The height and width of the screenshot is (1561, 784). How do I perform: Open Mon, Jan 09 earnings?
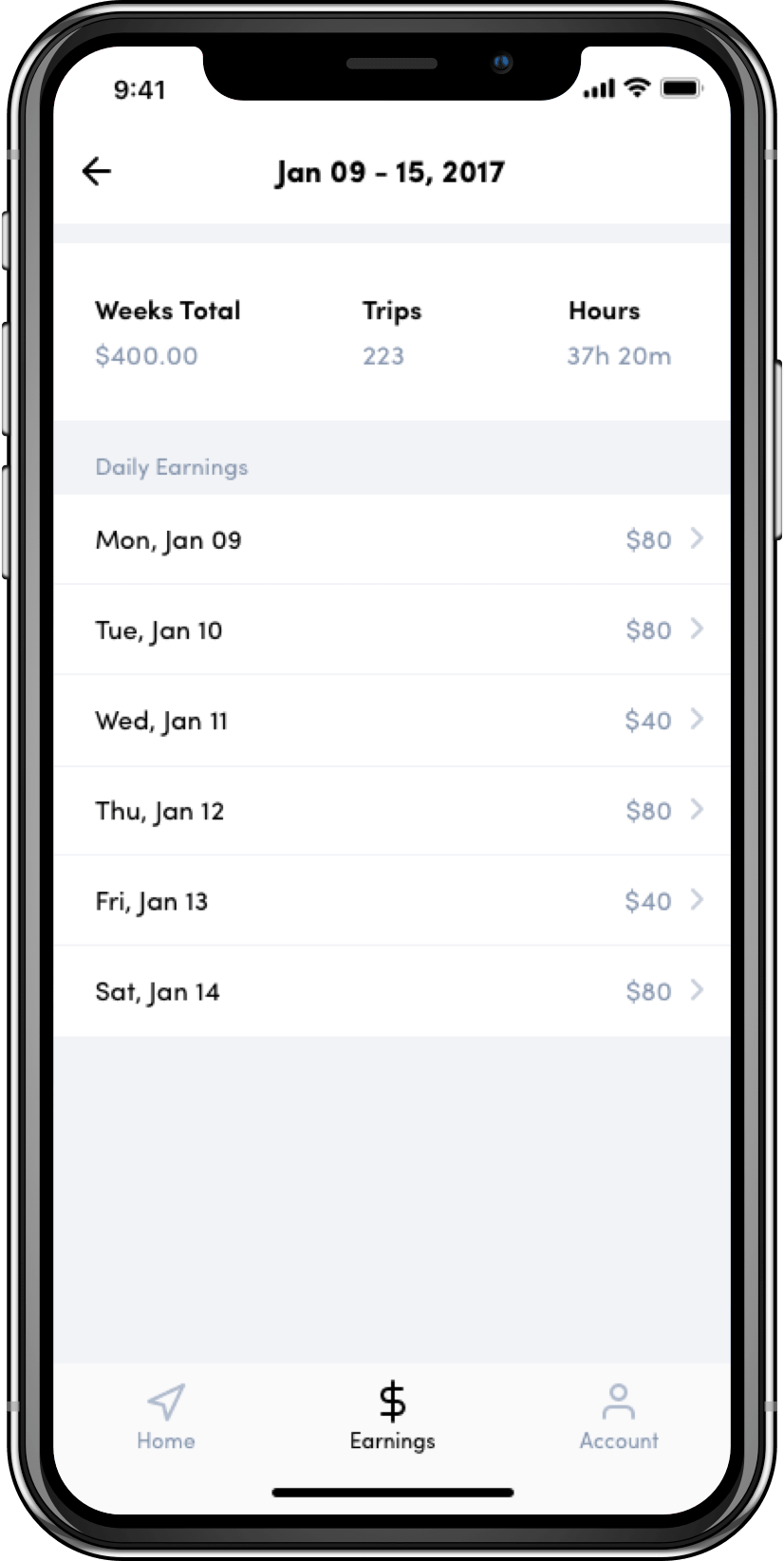point(392,539)
